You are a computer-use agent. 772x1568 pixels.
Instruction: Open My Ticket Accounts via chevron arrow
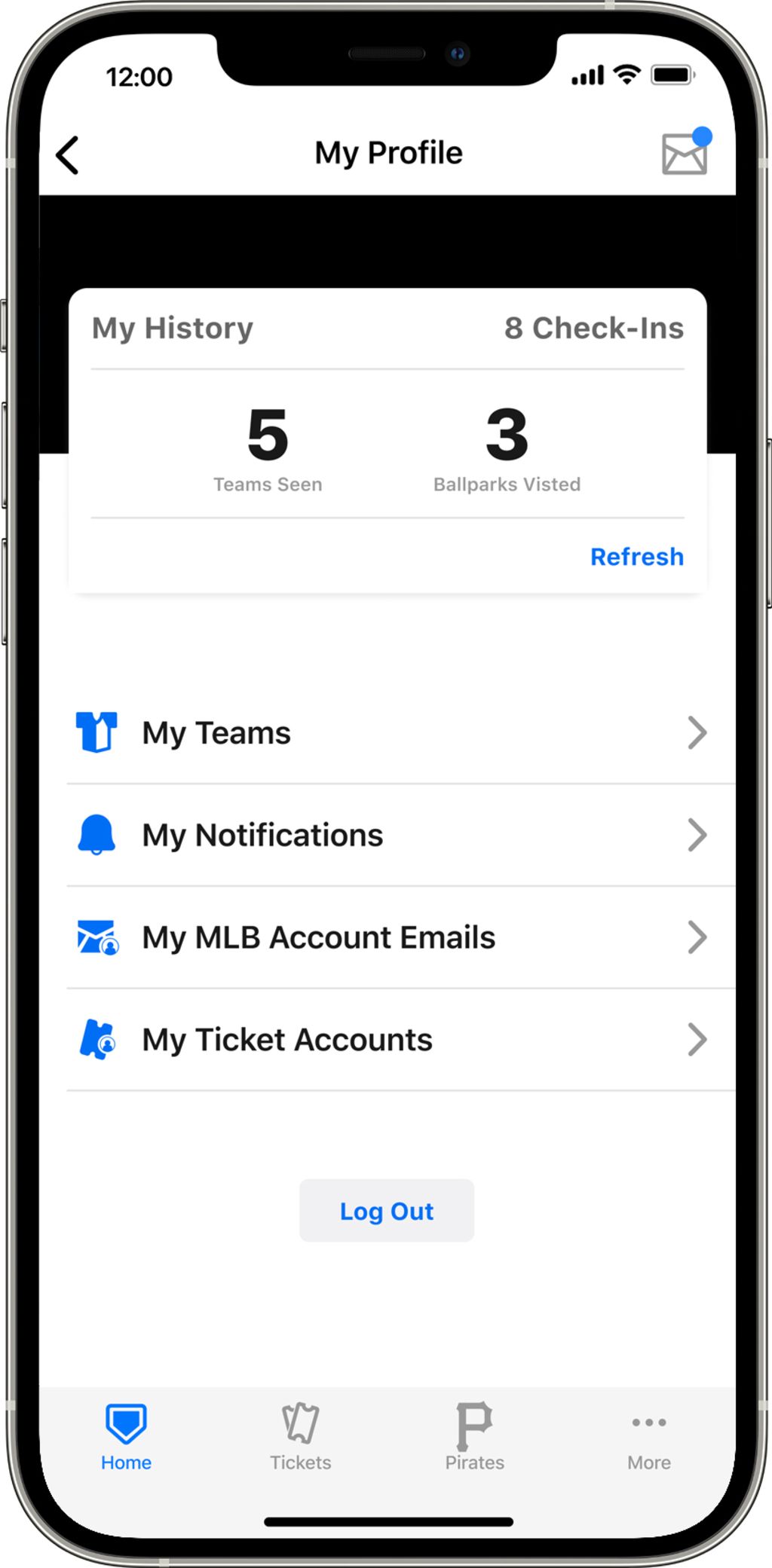tap(697, 1039)
